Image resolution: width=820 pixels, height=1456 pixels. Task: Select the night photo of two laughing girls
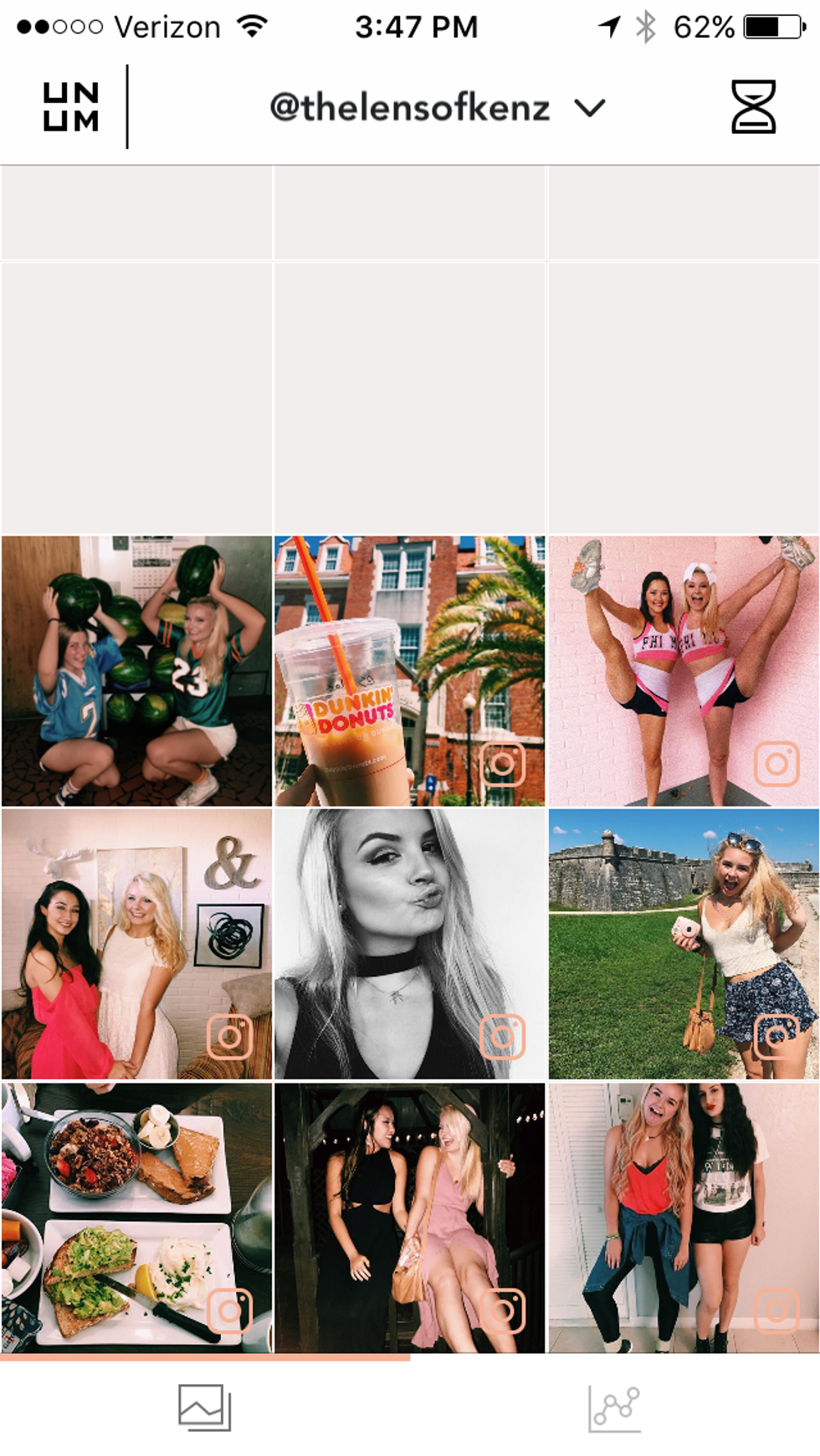pos(409,1218)
